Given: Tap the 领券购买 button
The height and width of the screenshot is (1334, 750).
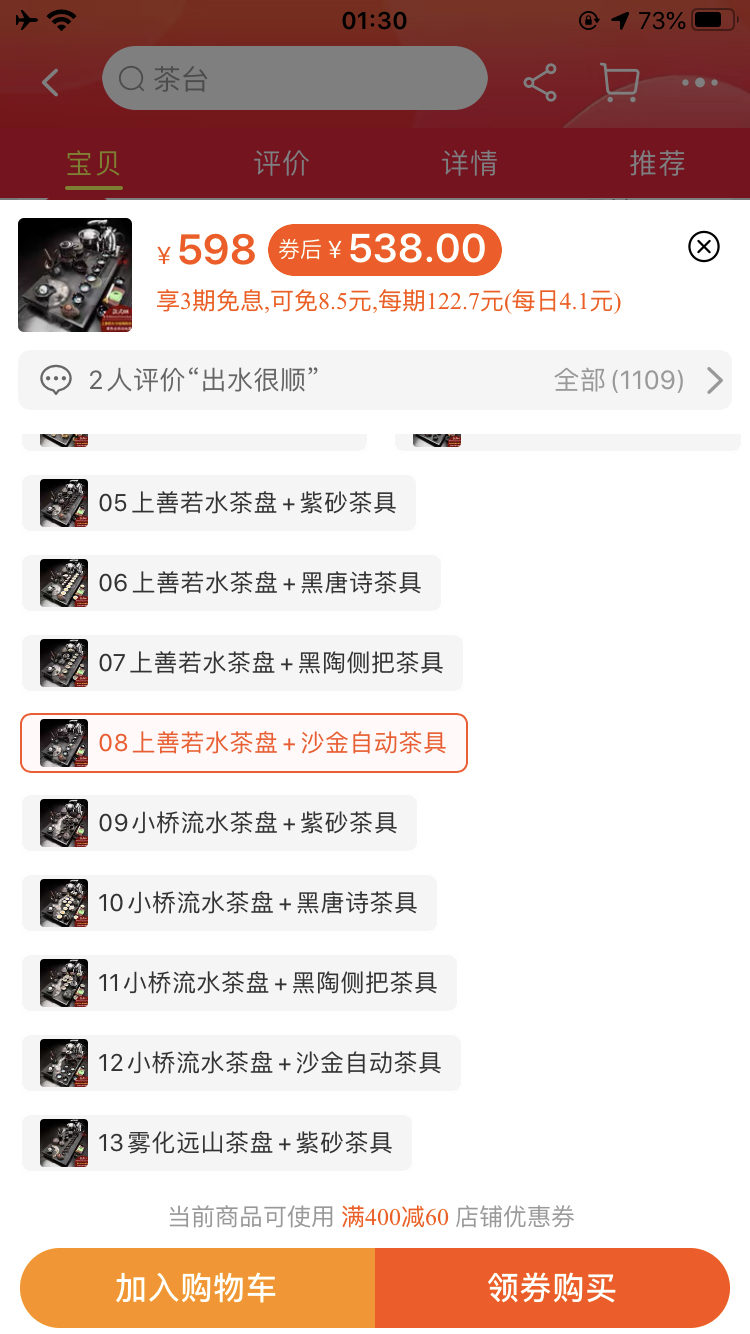Looking at the screenshot, I should [x=552, y=1288].
